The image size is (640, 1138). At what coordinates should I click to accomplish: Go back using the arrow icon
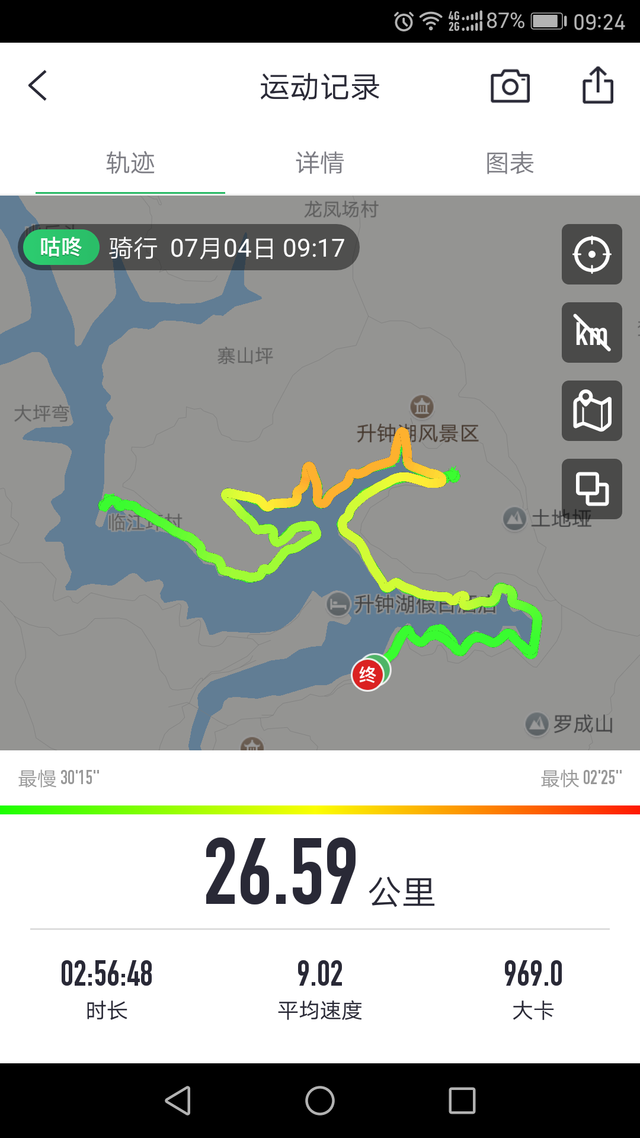tap(38, 86)
